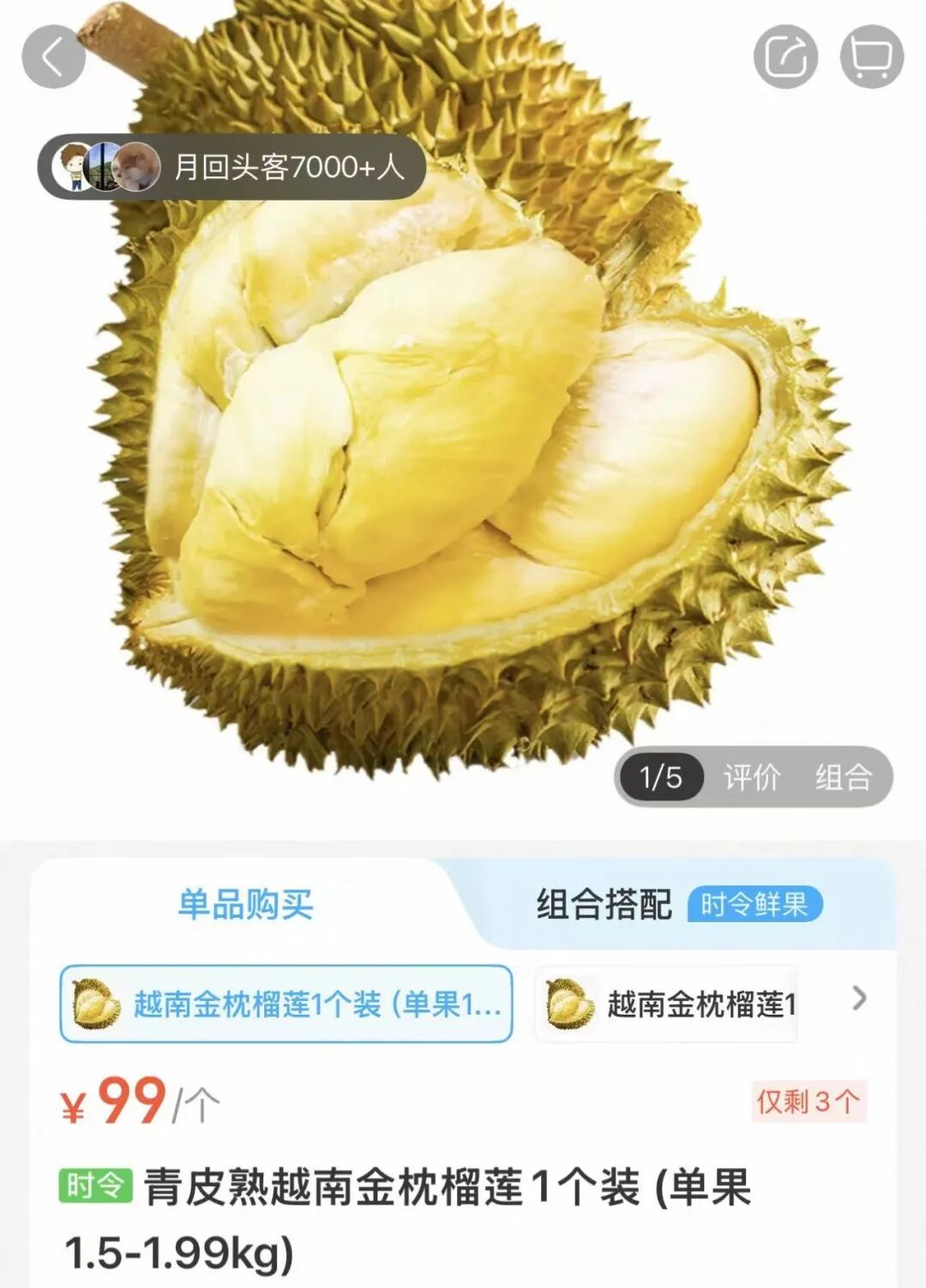
Task: Jump to 评价 in the image pager
Action: tap(752, 777)
